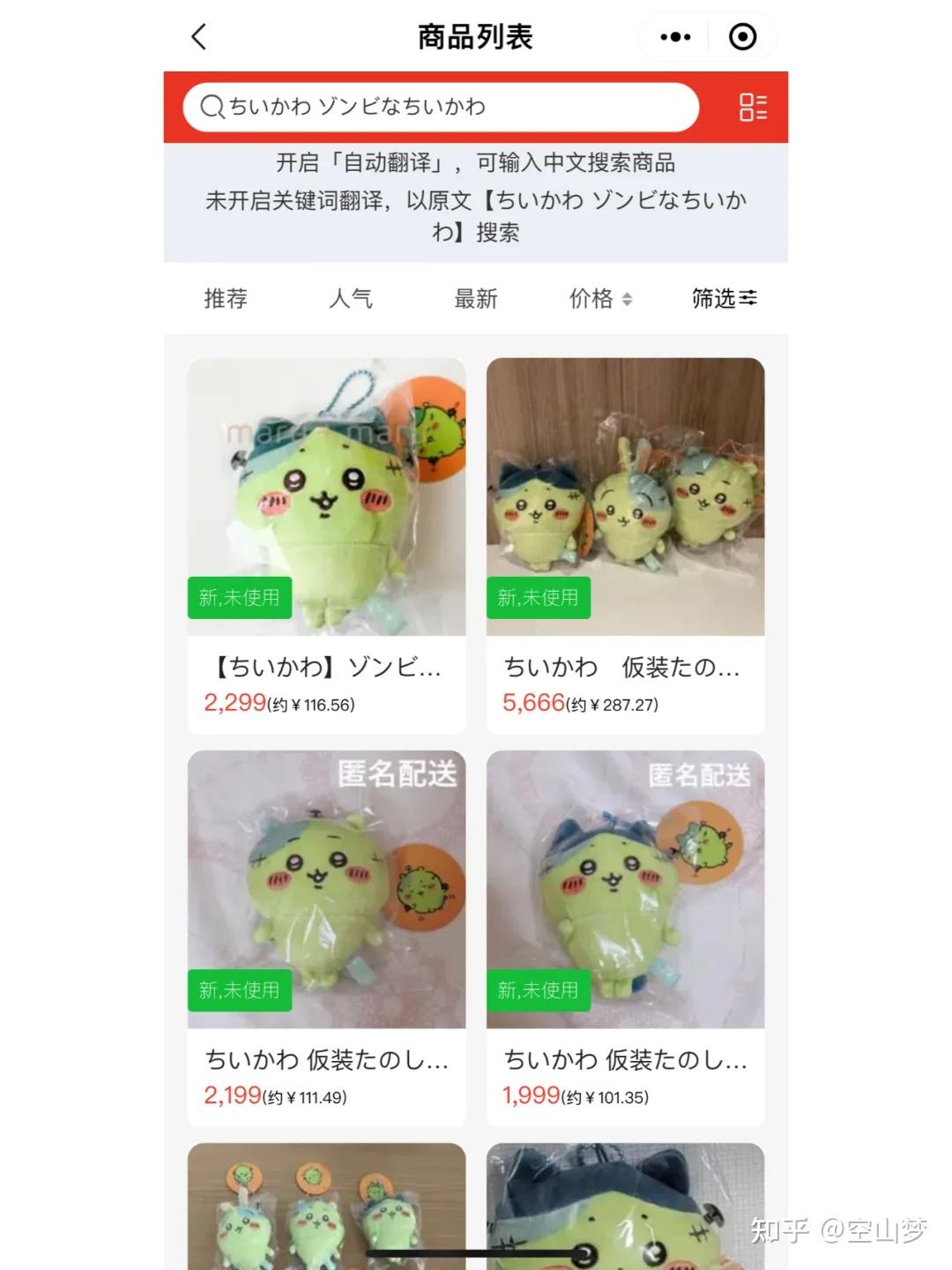Click the 新,未使用 condition badge
The image size is (952, 1270).
(239, 599)
